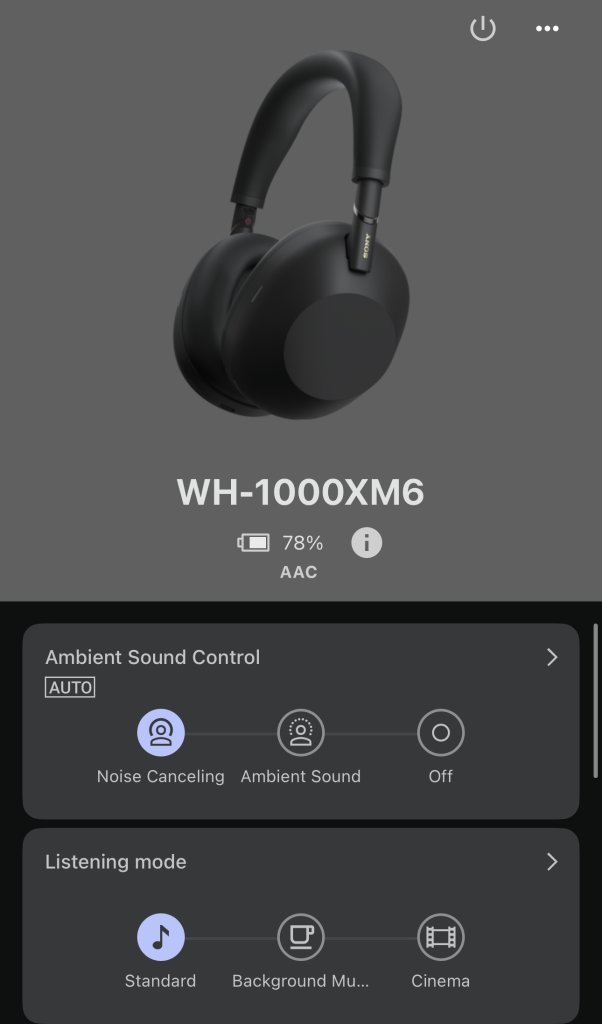Select Noise Canceling mode

(x=160, y=733)
